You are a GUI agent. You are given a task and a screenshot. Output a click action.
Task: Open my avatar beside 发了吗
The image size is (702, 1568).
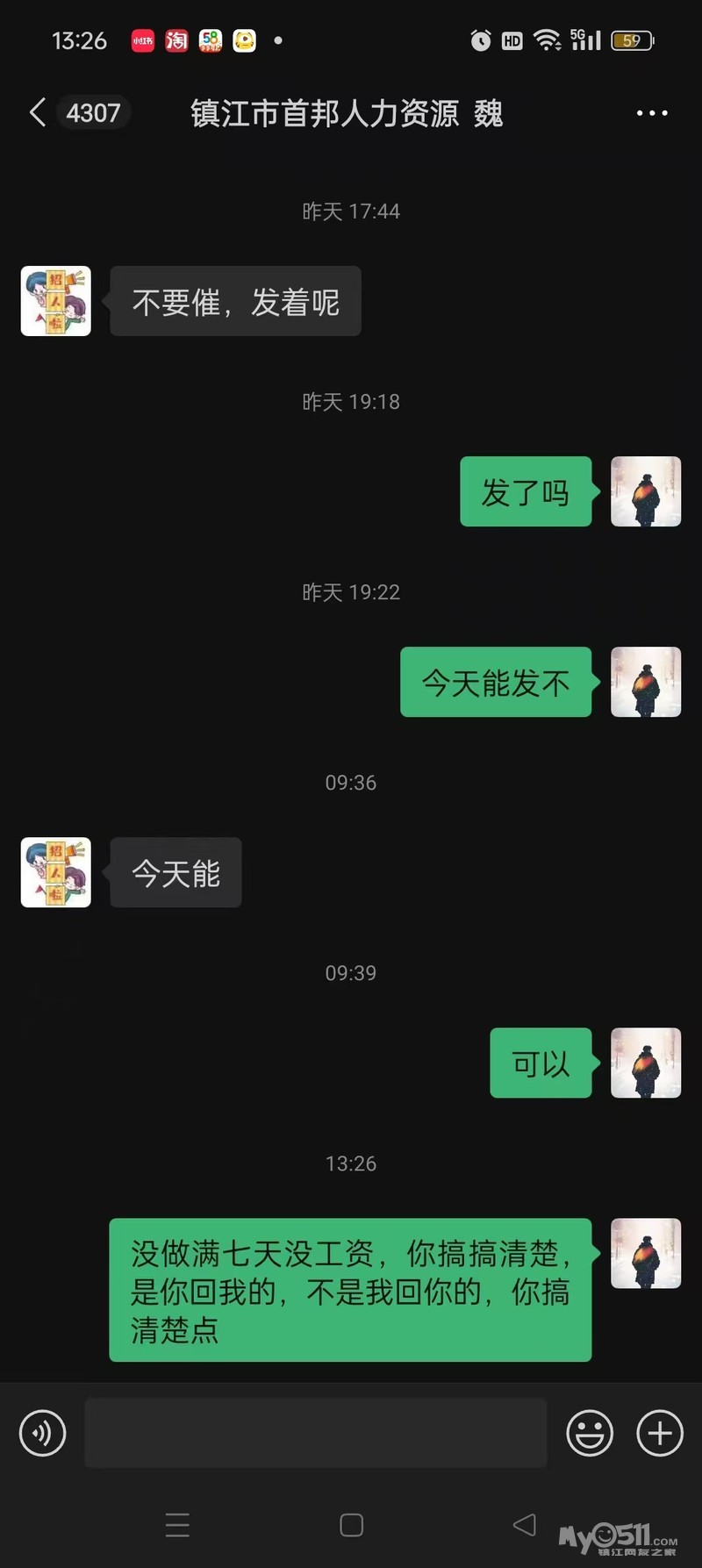646,491
